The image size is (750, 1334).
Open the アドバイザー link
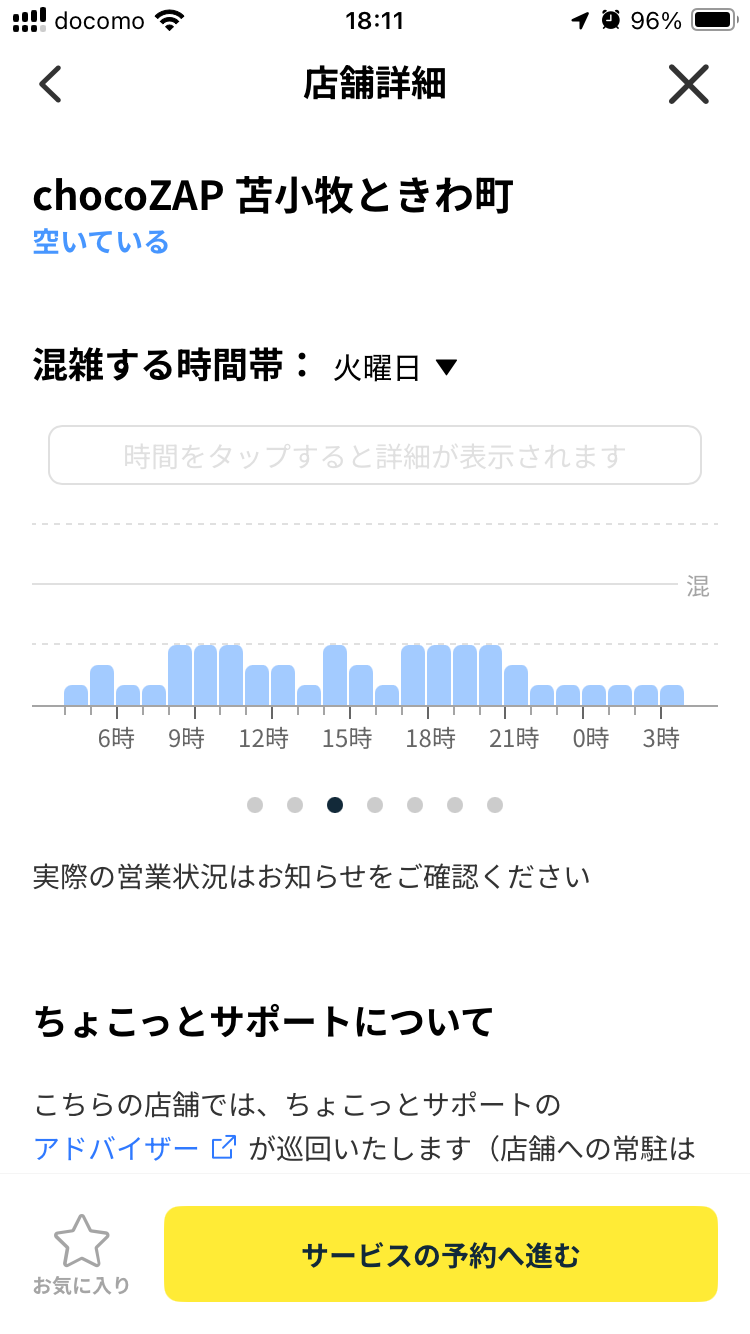pos(134,1148)
